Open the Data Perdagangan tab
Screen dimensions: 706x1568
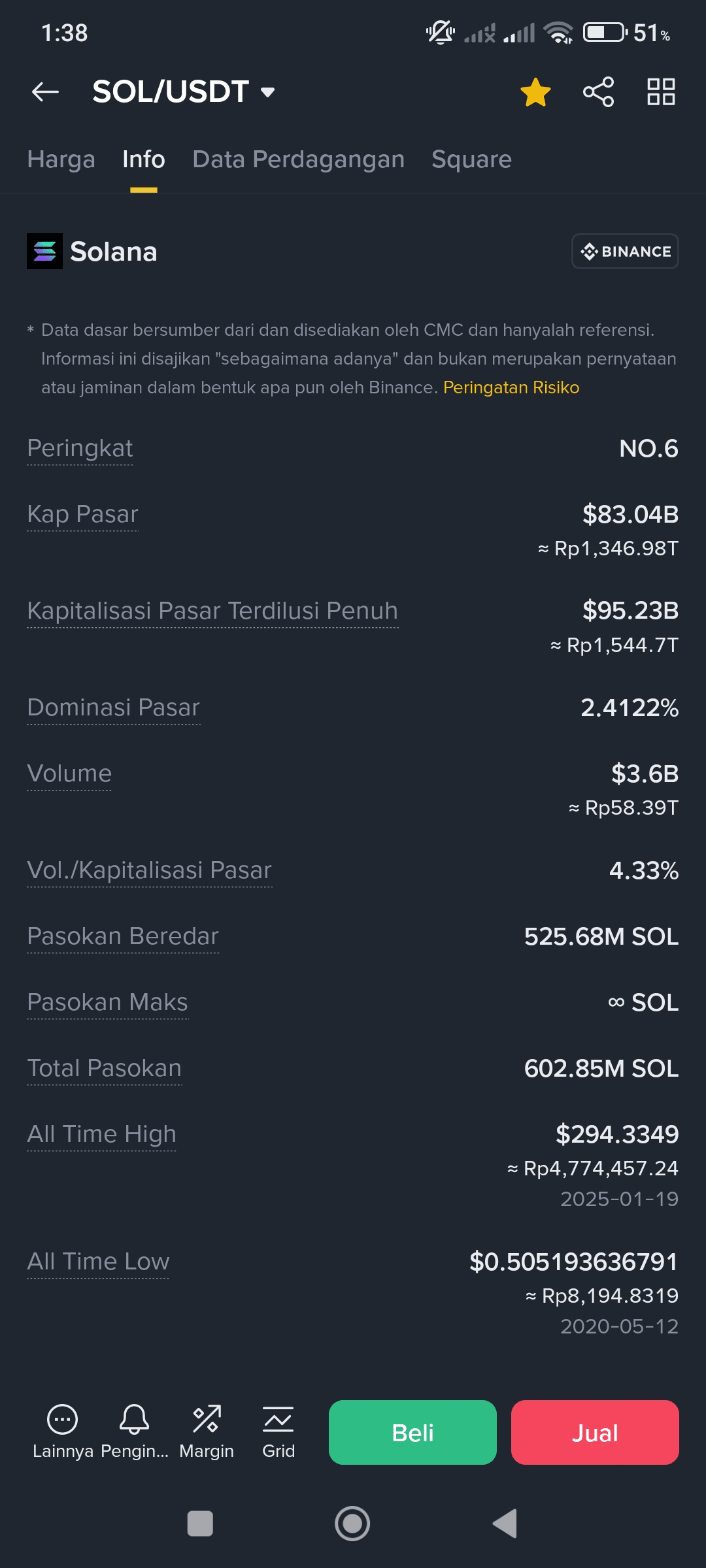[298, 159]
